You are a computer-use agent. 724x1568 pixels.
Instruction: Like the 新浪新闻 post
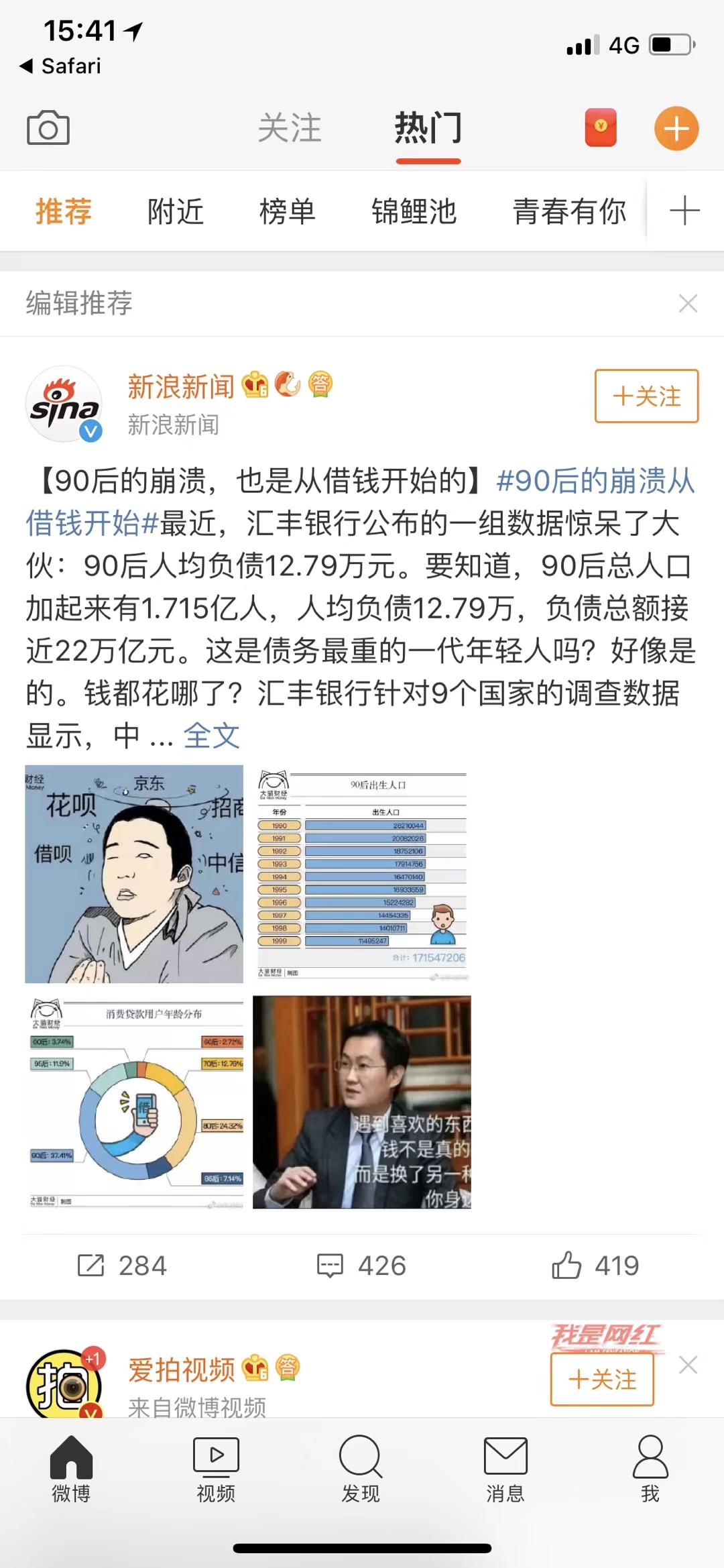point(595,1266)
